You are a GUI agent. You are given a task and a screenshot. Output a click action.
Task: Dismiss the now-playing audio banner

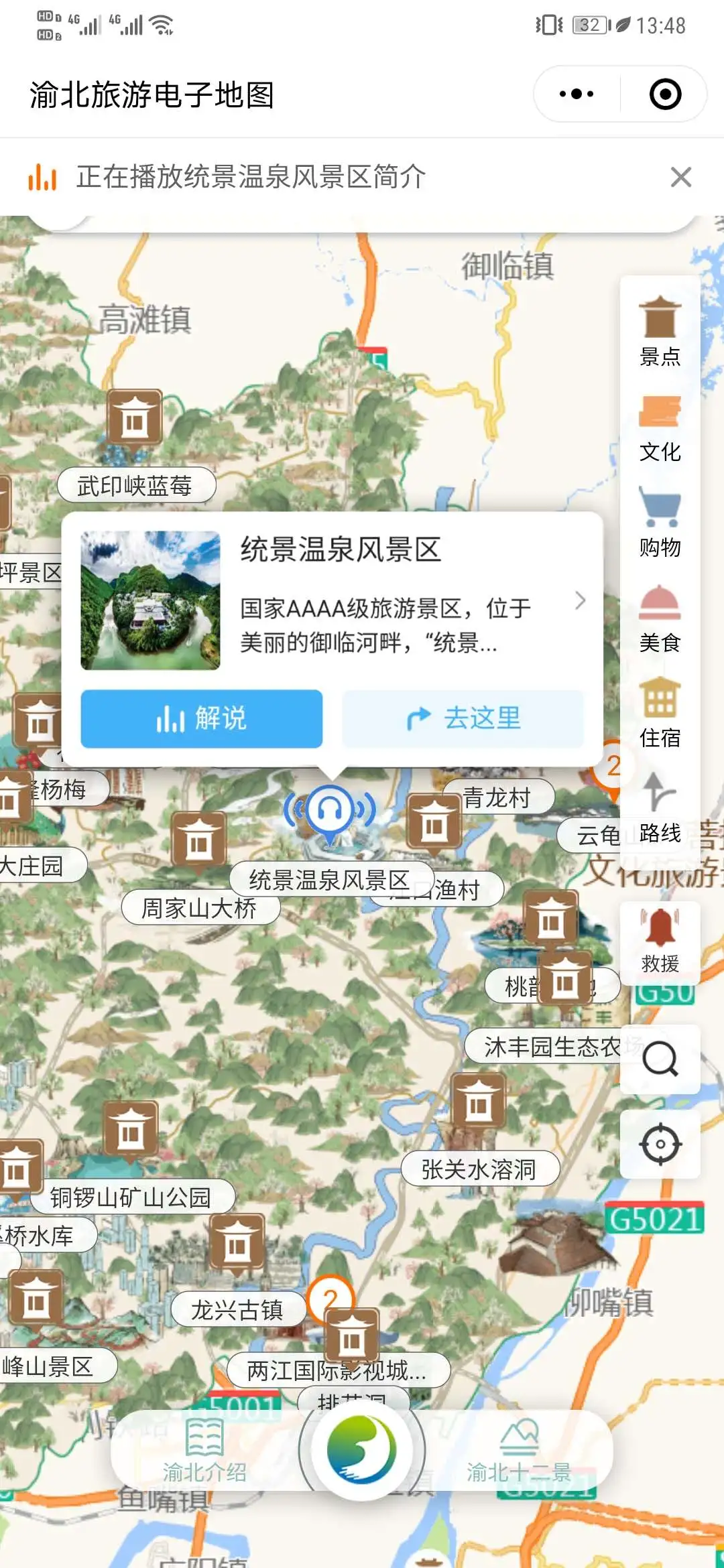tap(680, 177)
